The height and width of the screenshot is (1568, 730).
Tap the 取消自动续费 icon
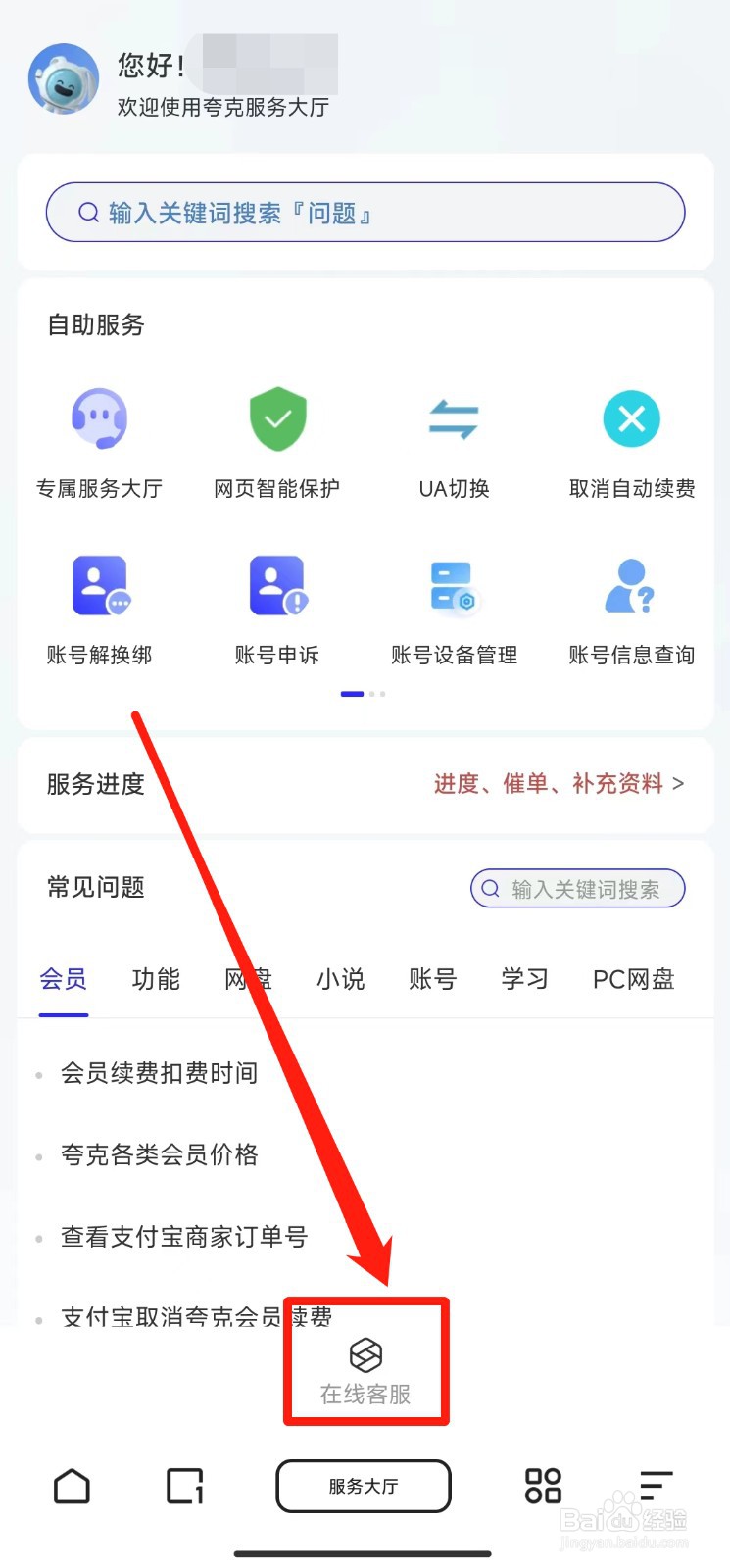pos(631,431)
